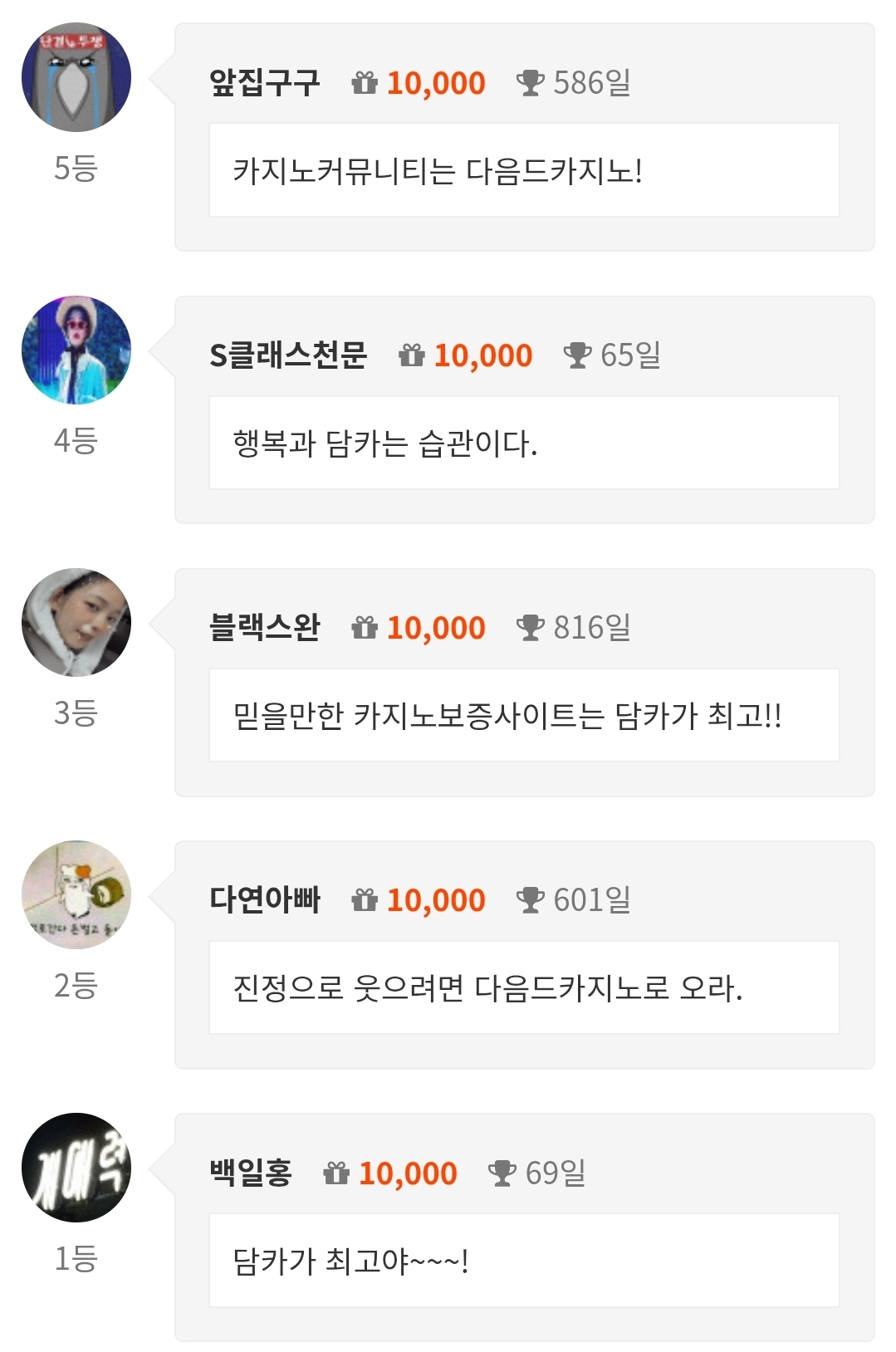The image size is (896, 1352).
Task: View the avatar of 1등 user 백일홍
Action: tap(76, 1168)
